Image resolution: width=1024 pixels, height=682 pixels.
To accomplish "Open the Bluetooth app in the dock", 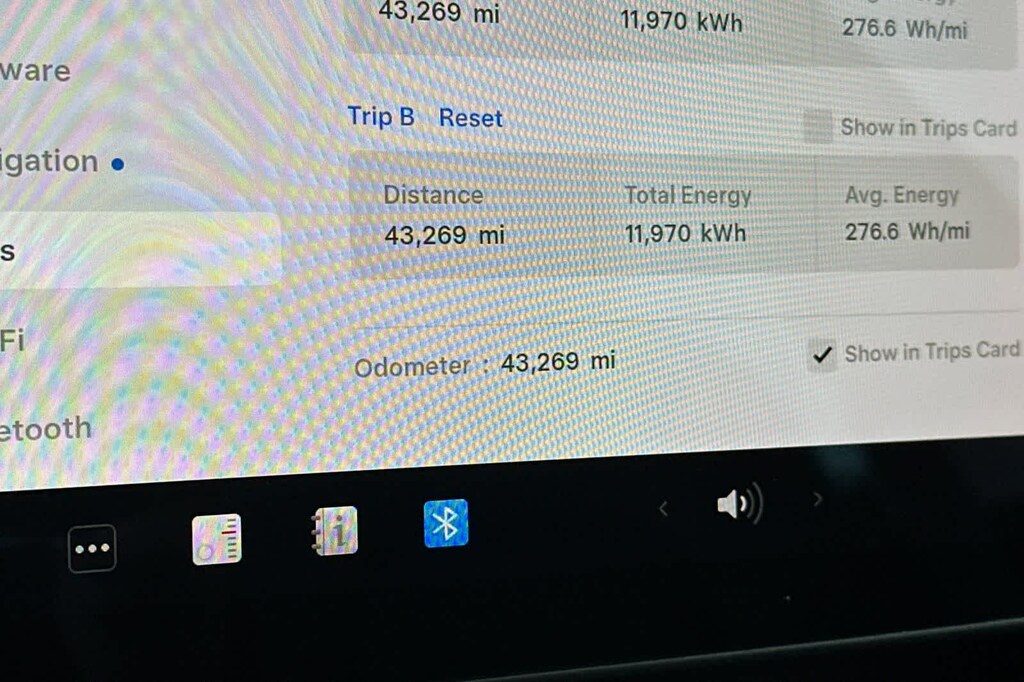I will pyautogui.click(x=446, y=523).
